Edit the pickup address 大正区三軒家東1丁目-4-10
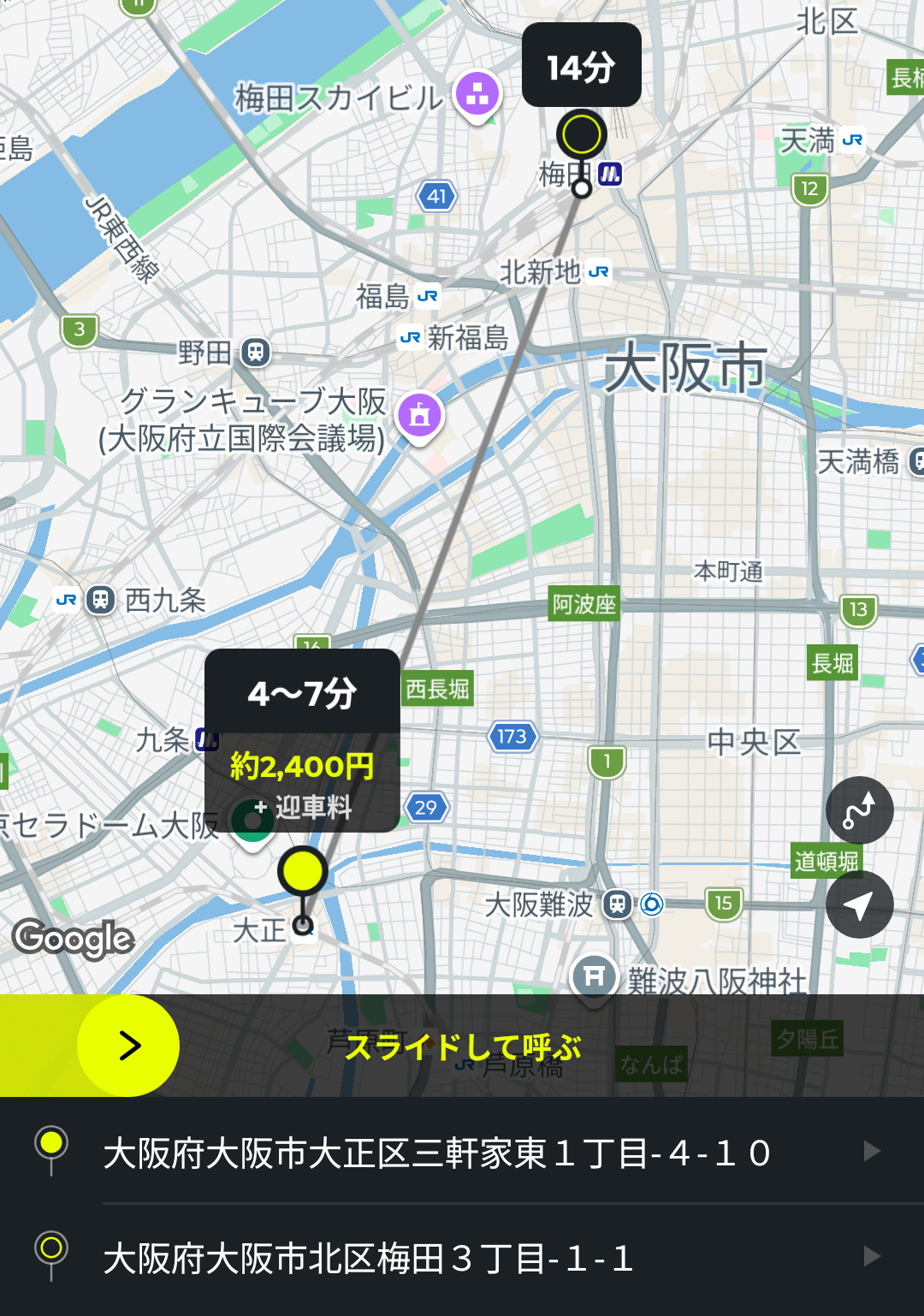This screenshot has width=924, height=1316. point(462,1153)
